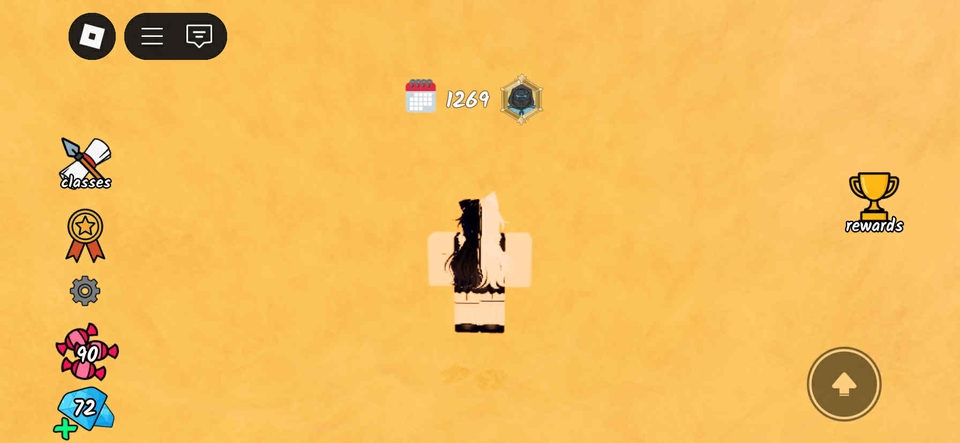Open the hamburger menu list

(x=152, y=37)
